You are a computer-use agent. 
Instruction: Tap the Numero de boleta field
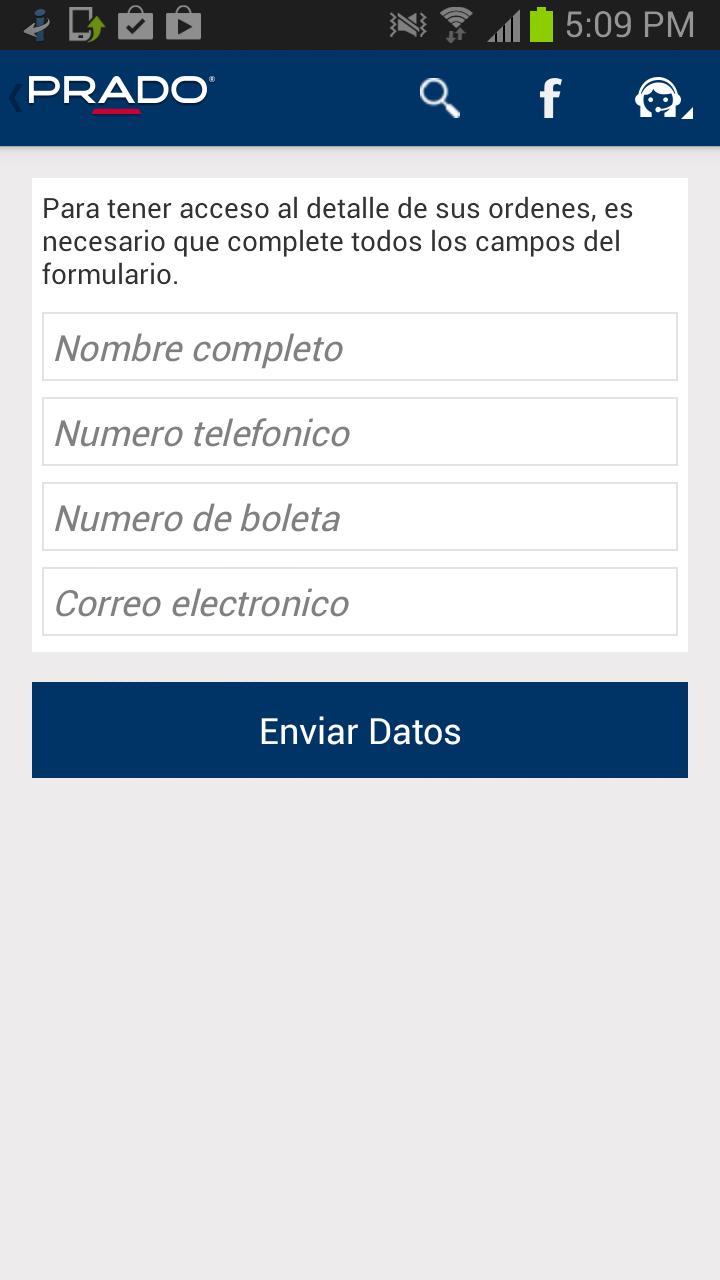(360, 517)
